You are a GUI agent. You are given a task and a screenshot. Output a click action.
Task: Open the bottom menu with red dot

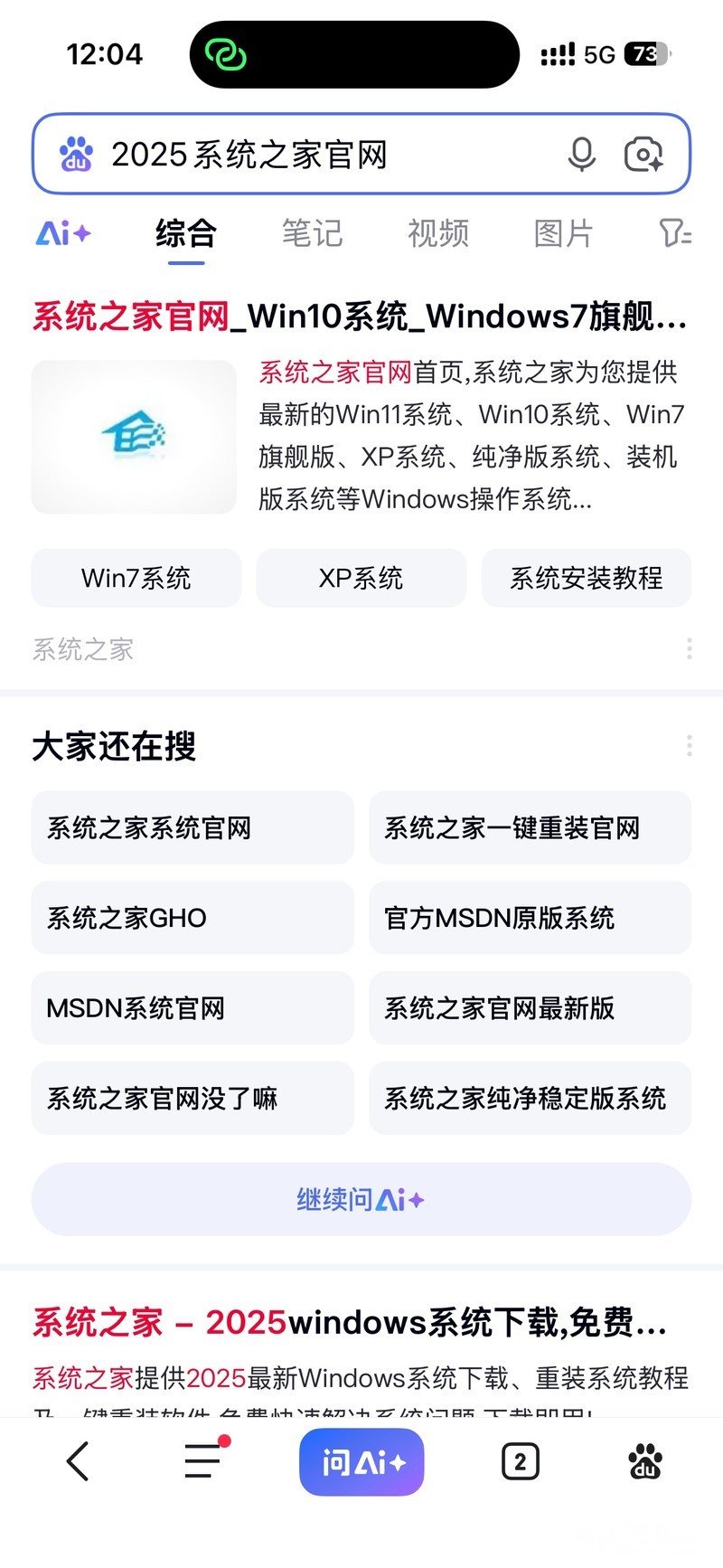tap(202, 1461)
